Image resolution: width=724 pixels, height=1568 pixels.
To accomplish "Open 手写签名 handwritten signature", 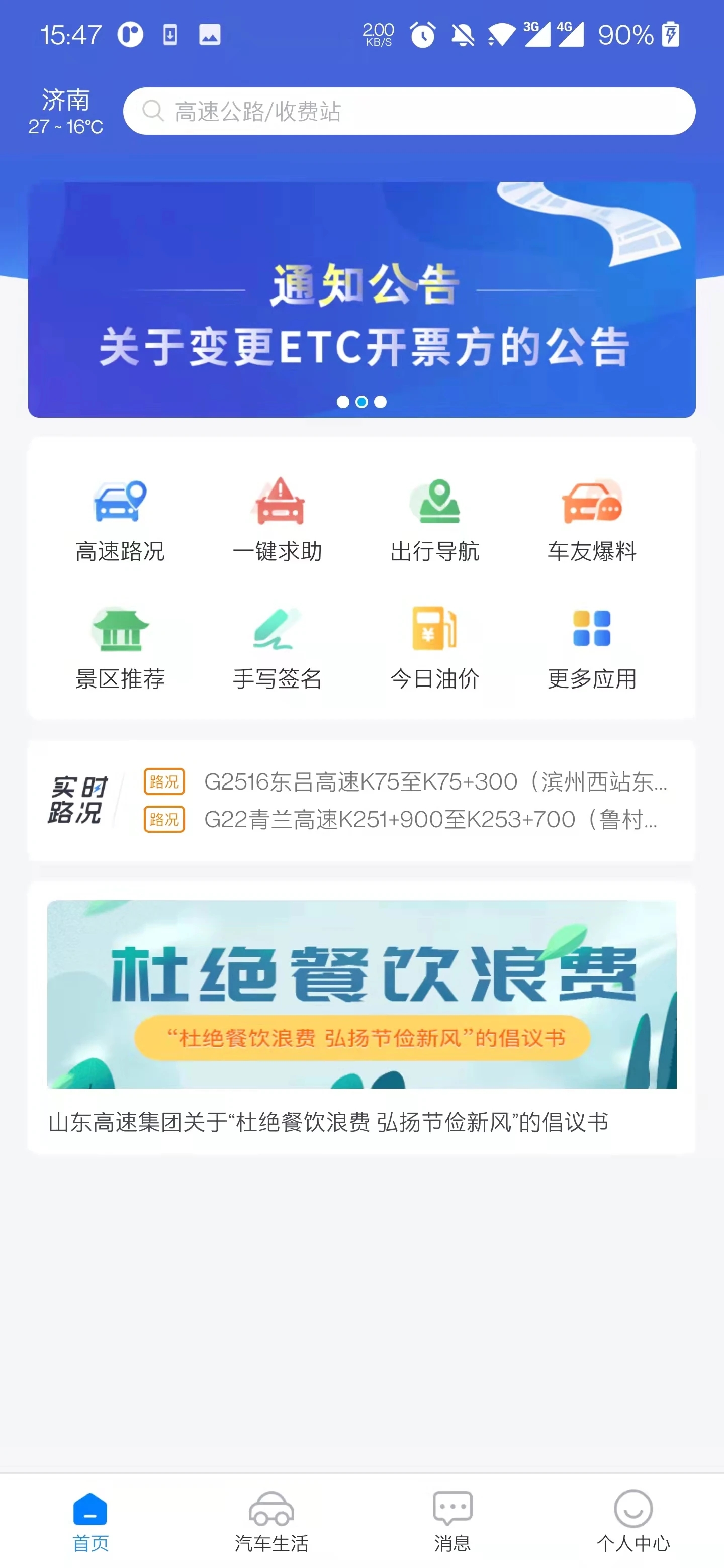I will (x=278, y=648).
